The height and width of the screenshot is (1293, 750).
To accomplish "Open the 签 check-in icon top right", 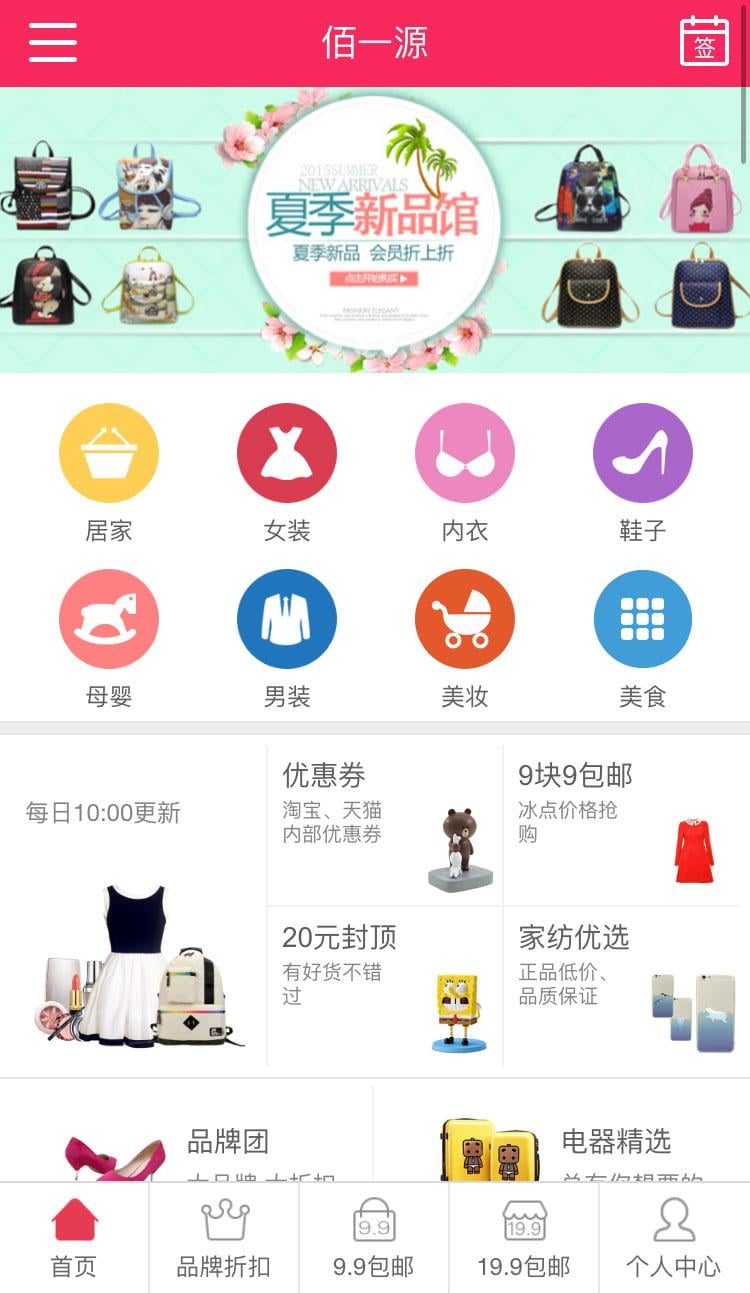I will (x=706, y=43).
